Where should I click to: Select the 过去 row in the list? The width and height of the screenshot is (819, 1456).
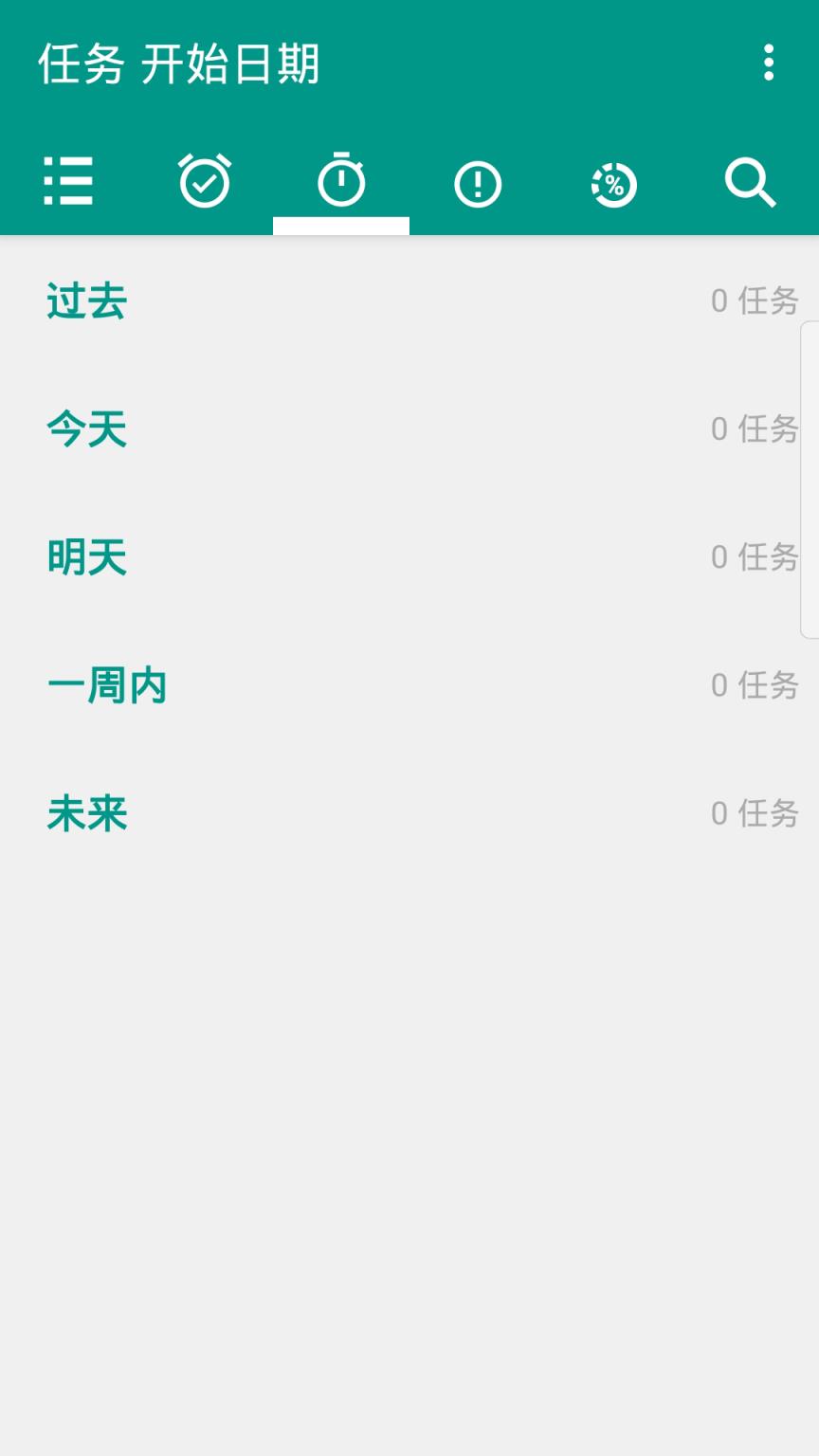pyautogui.click(x=379, y=300)
